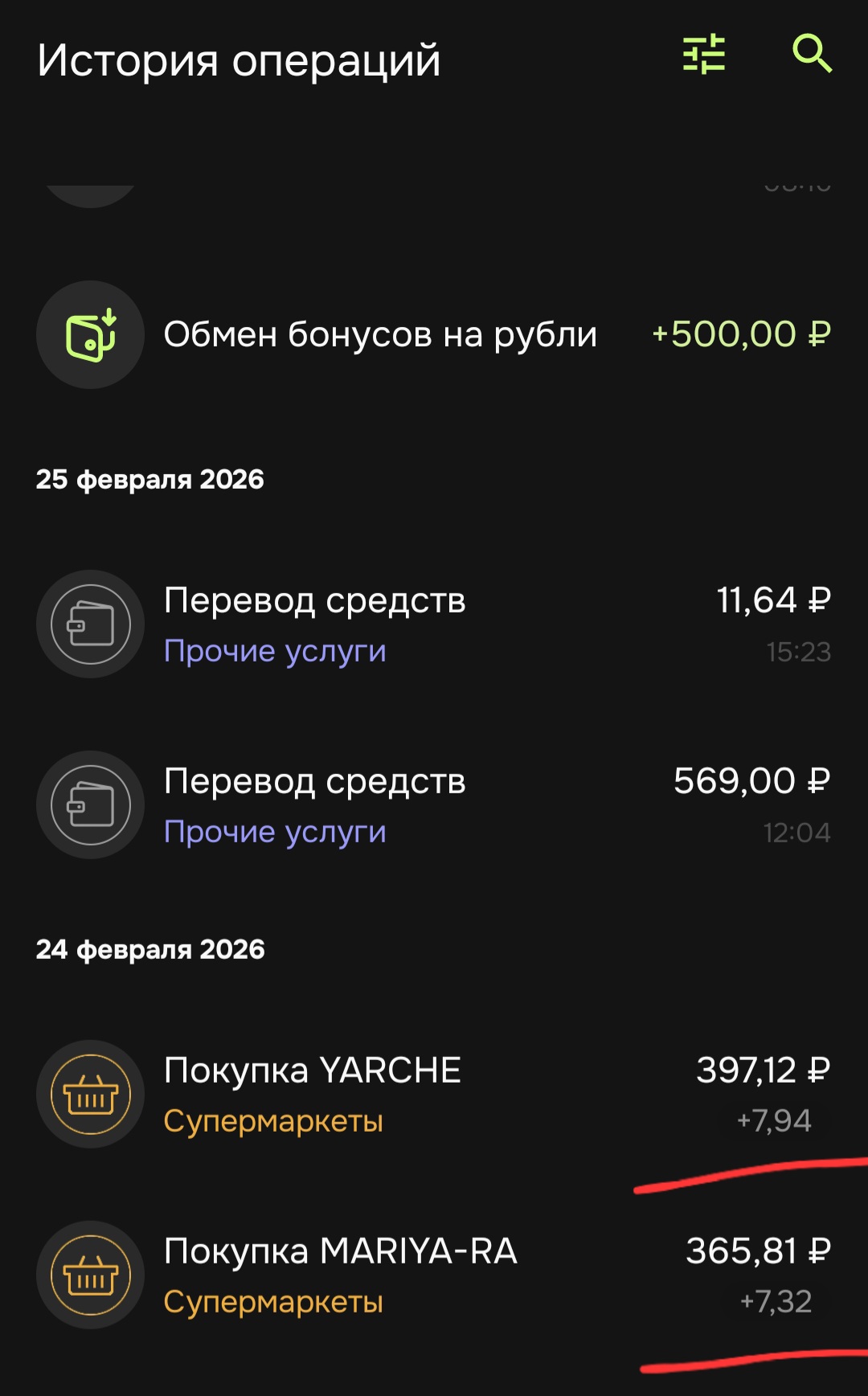Tap the basket icon for YARCHE purchase
The width and height of the screenshot is (868, 1396).
(x=90, y=1095)
